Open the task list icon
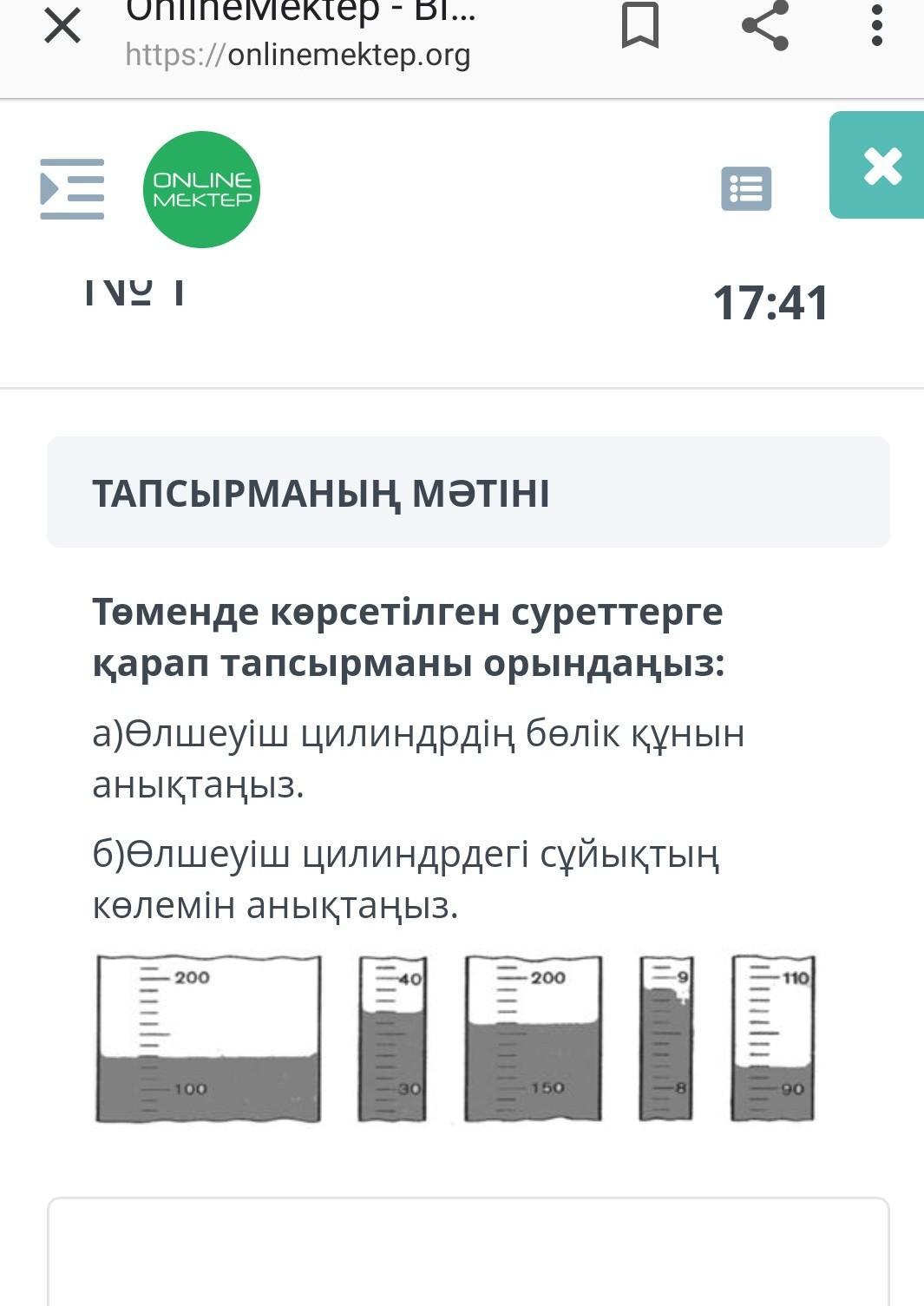This screenshot has height=1306, width=924. pos(746,188)
